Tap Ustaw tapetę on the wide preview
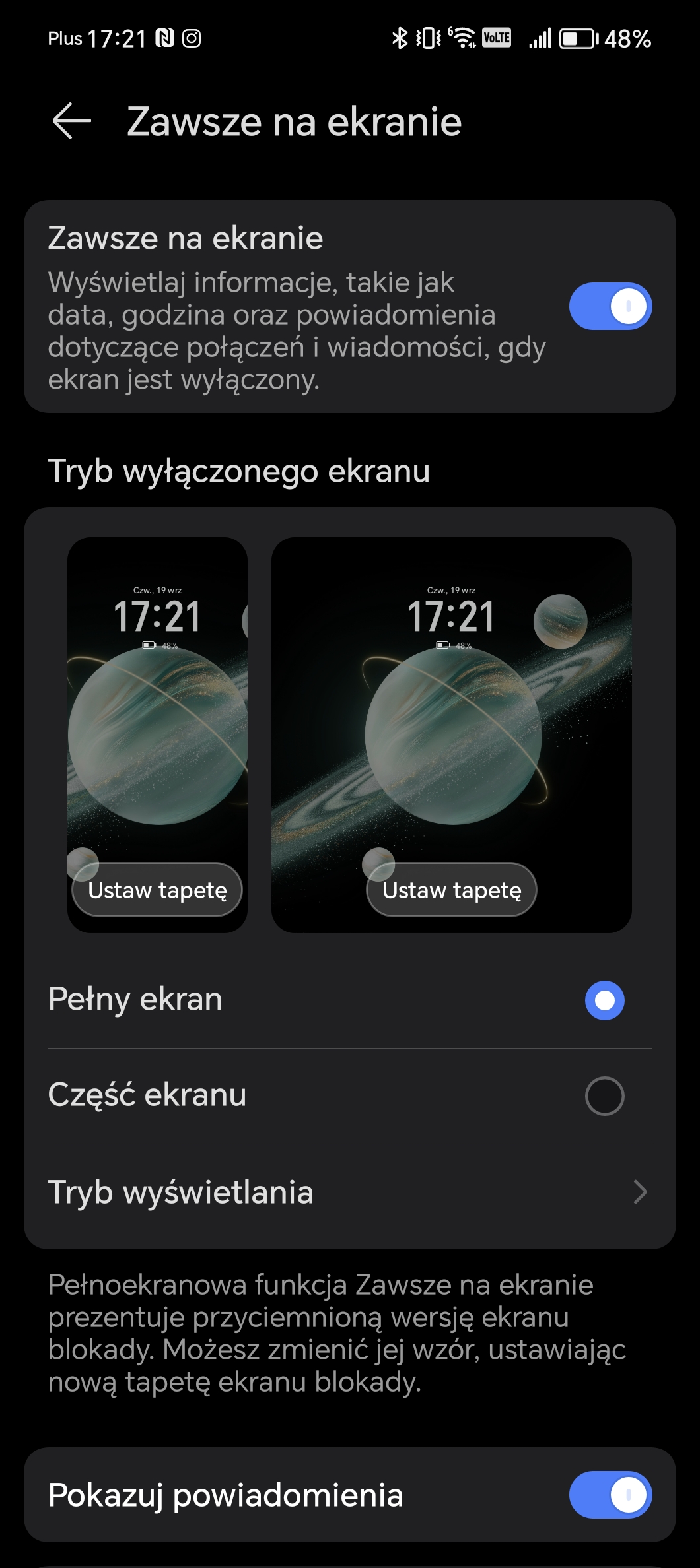The height and width of the screenshot is (1568, 700). coord(452,890)
